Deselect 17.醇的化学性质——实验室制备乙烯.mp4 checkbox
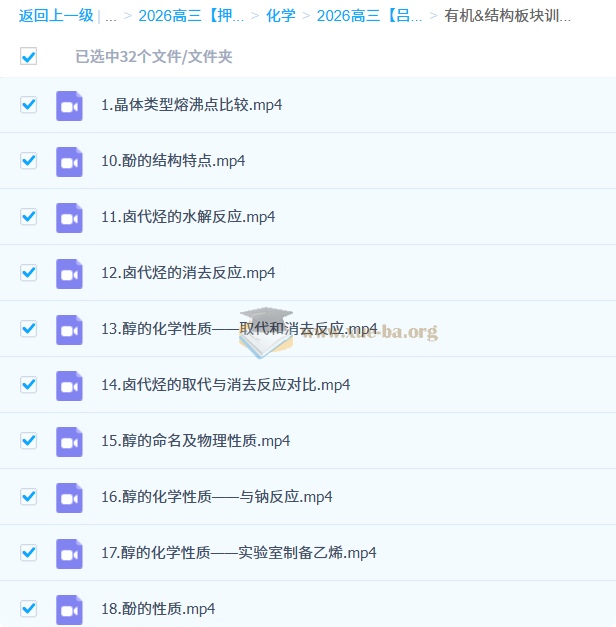616x627 pixels. [28, 553]
